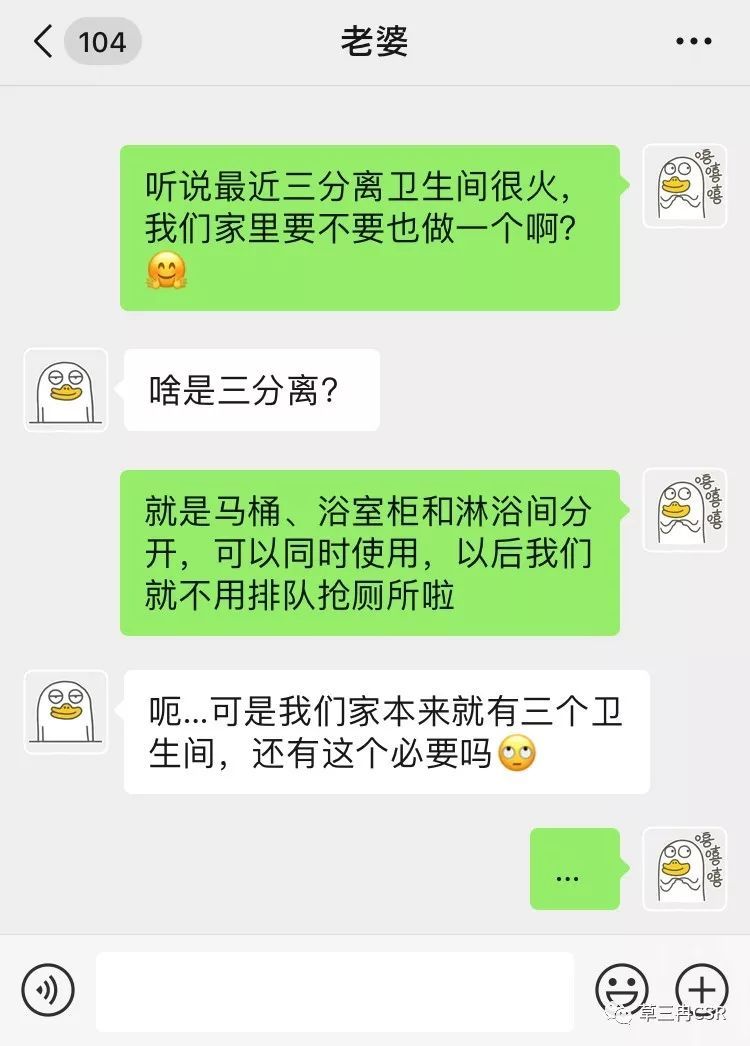Image resolution: width=750 pixels, height=1046 pixels.
Task: Select the chat title 老婆
Action: (x=375, y=42)
